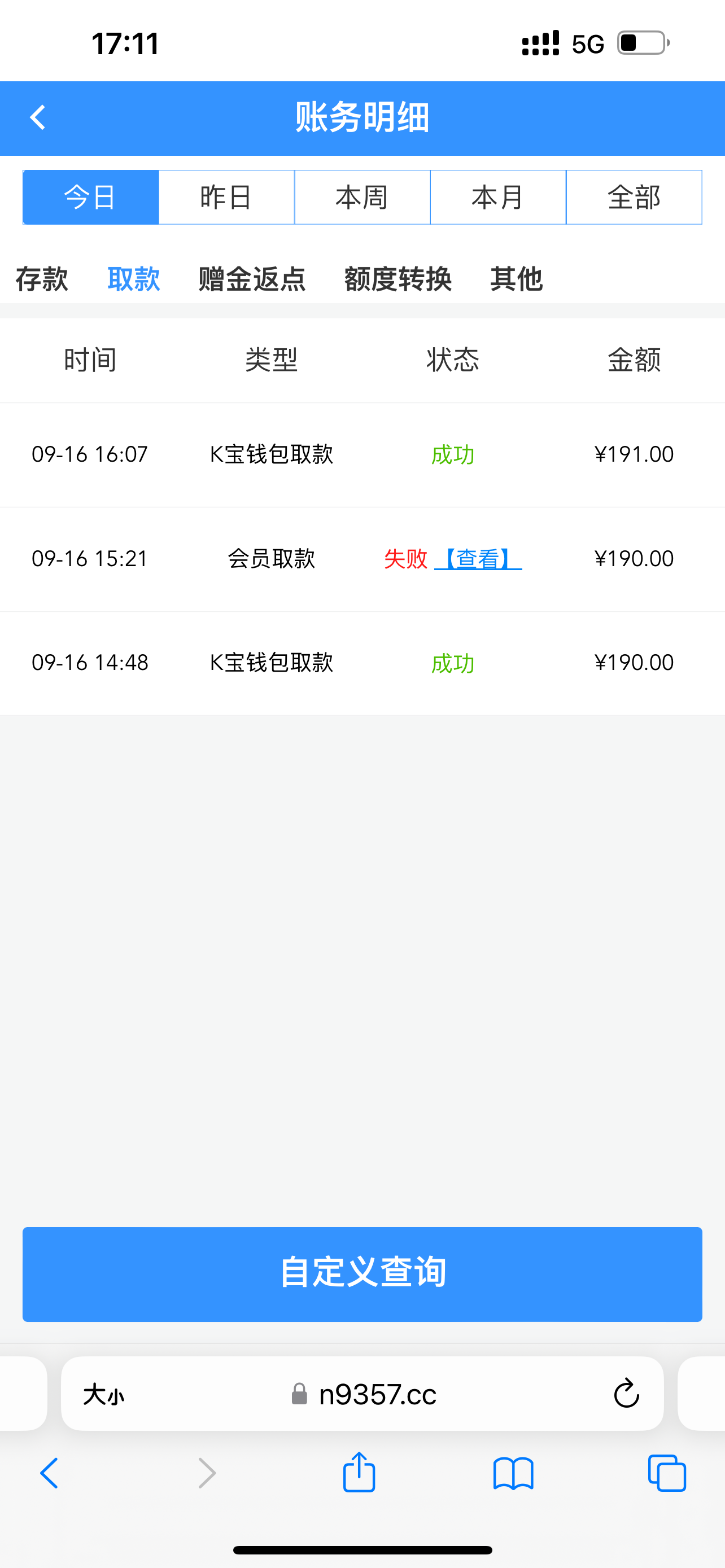Open Safari bookmarks
Viewport: 725px width, 1568px height.
click(513, 1474)
